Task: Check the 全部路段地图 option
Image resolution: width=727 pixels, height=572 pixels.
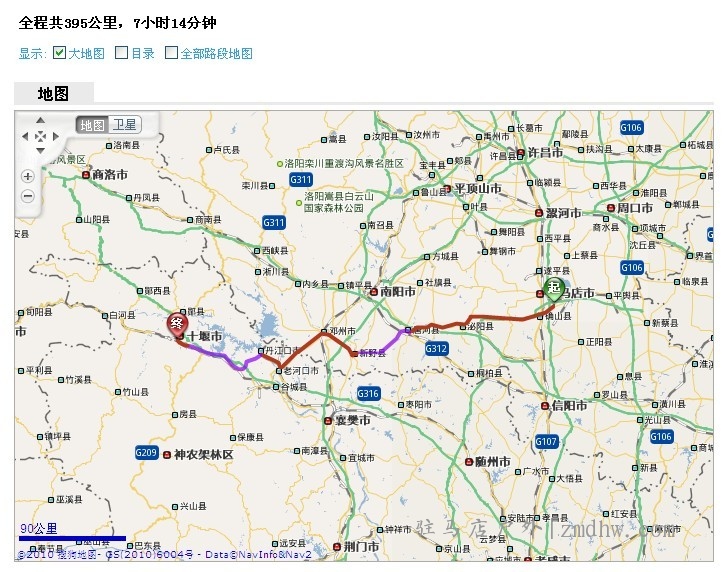Action: pos(171,53)
